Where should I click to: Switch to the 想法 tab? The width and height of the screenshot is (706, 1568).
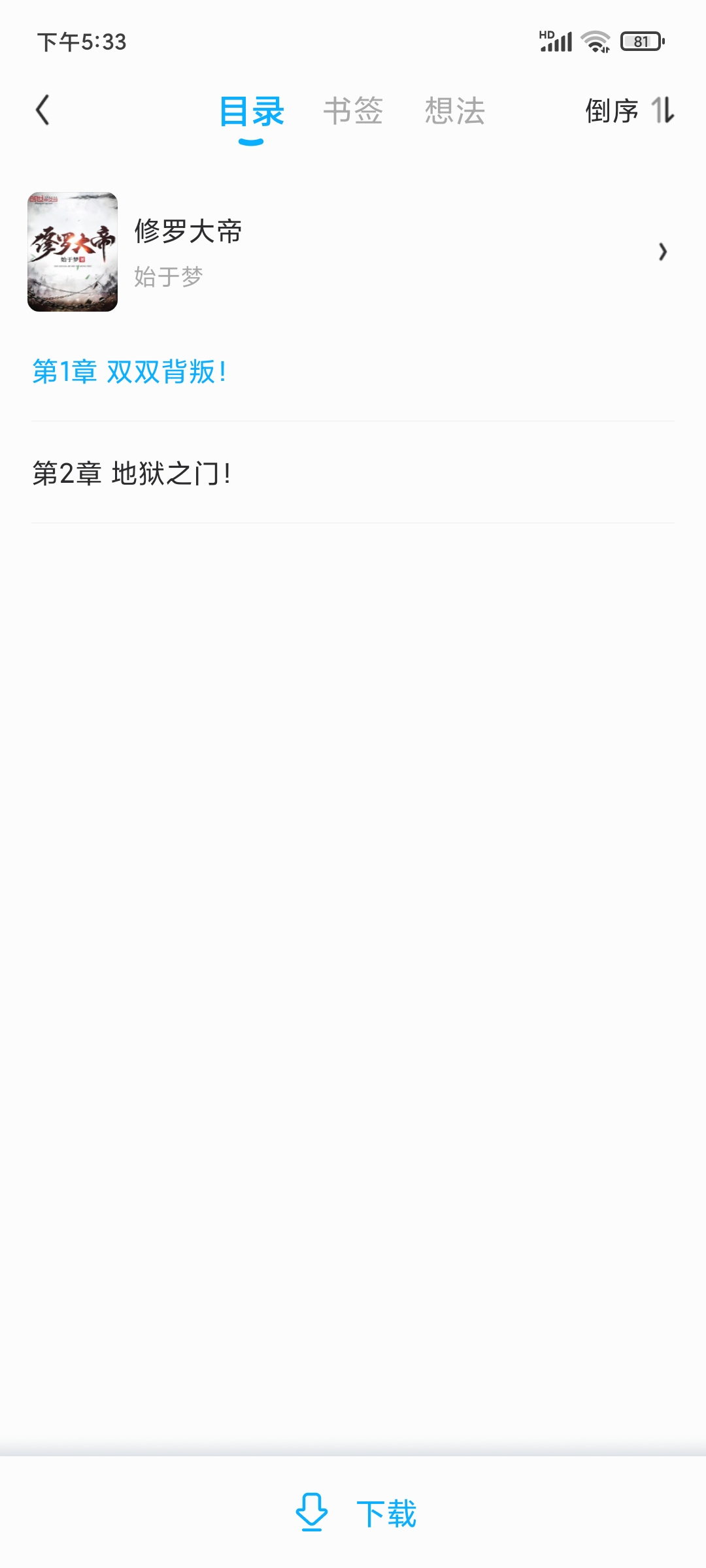click(455, 110)
